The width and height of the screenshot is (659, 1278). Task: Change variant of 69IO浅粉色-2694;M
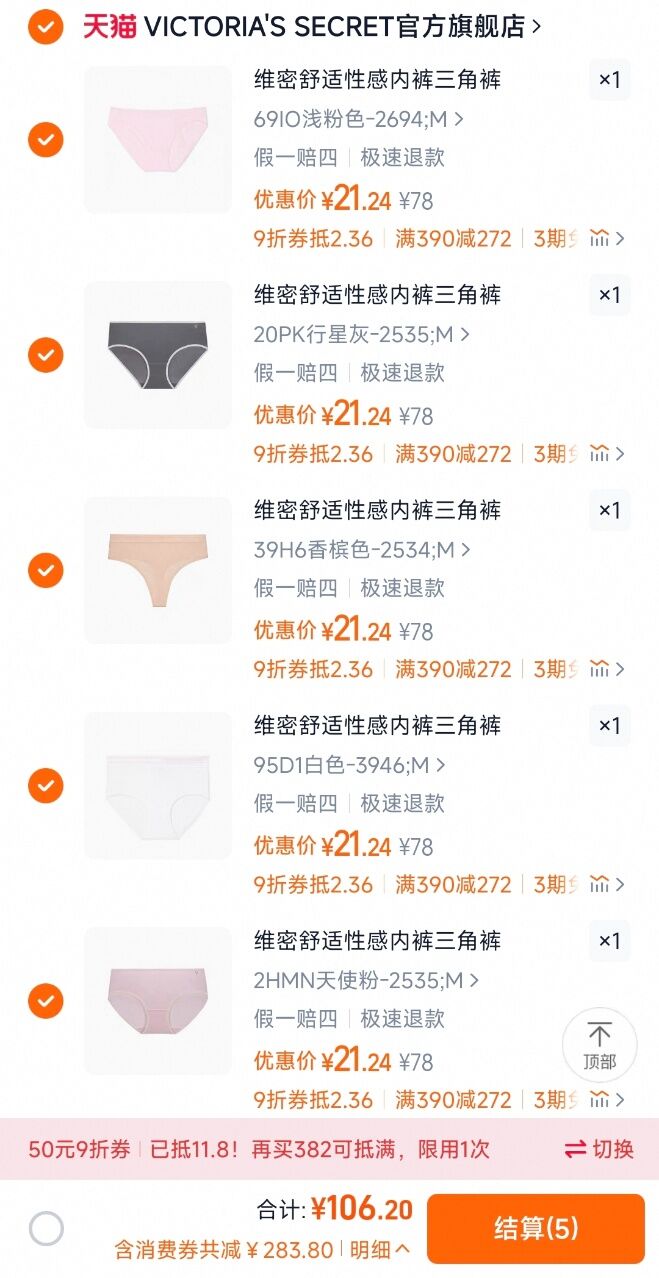(x=358, y=120)
